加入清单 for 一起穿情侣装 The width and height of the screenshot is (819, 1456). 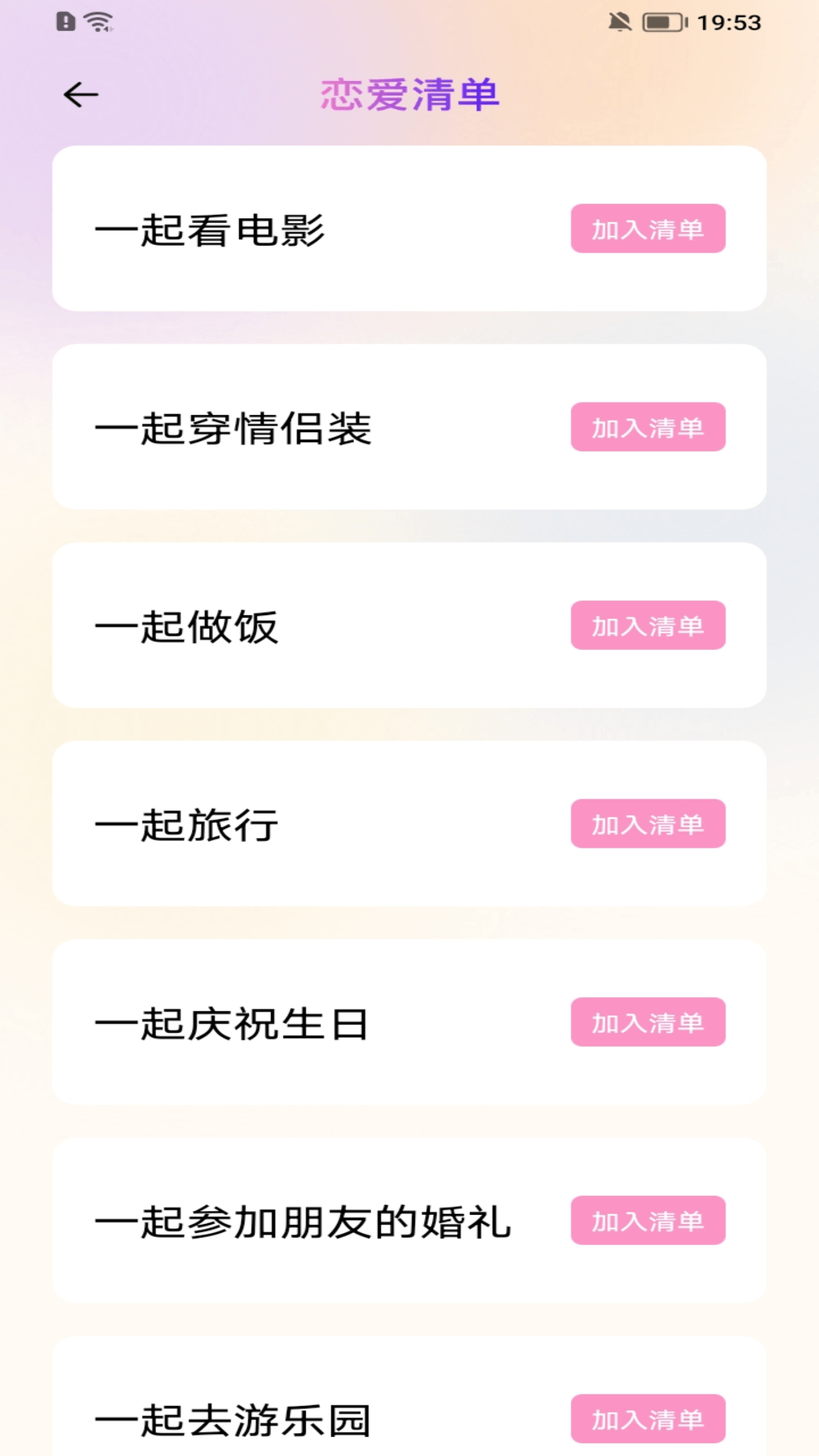[647, 427]
